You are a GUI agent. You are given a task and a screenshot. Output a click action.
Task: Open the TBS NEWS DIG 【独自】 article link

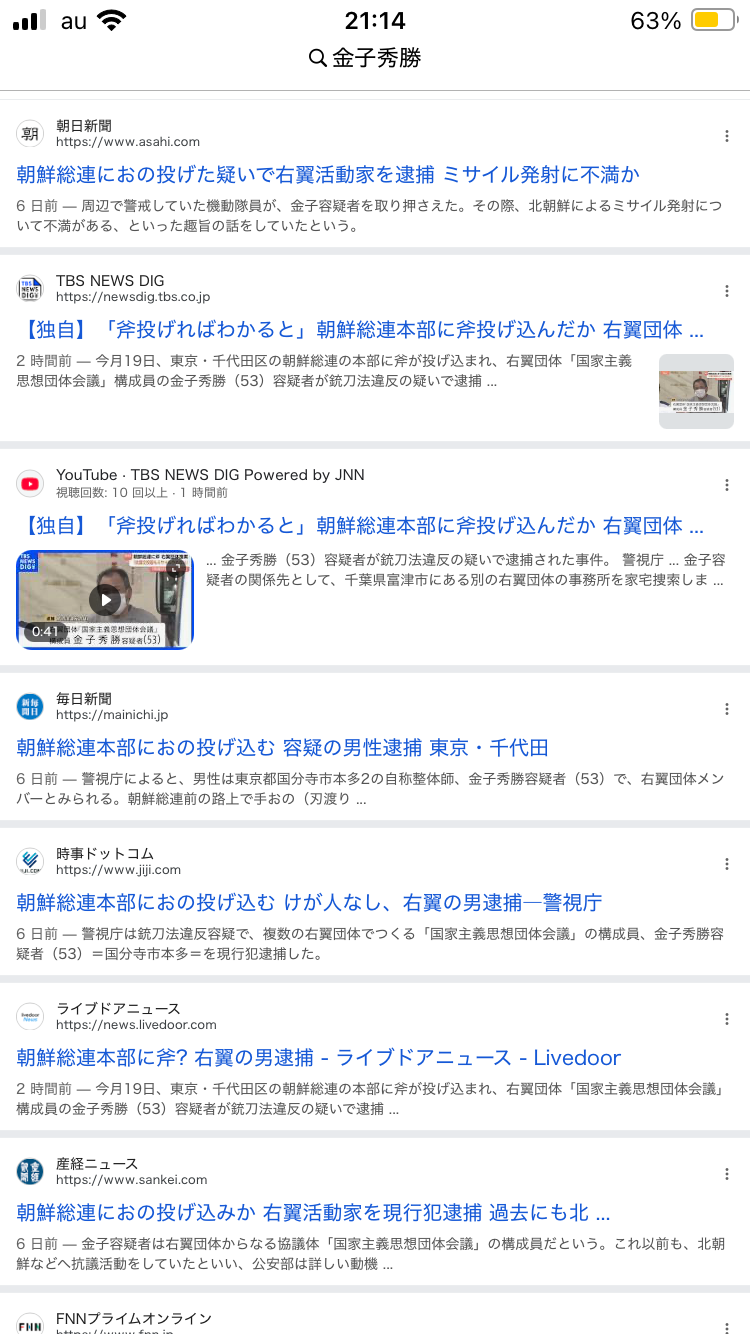coord(360,330)
